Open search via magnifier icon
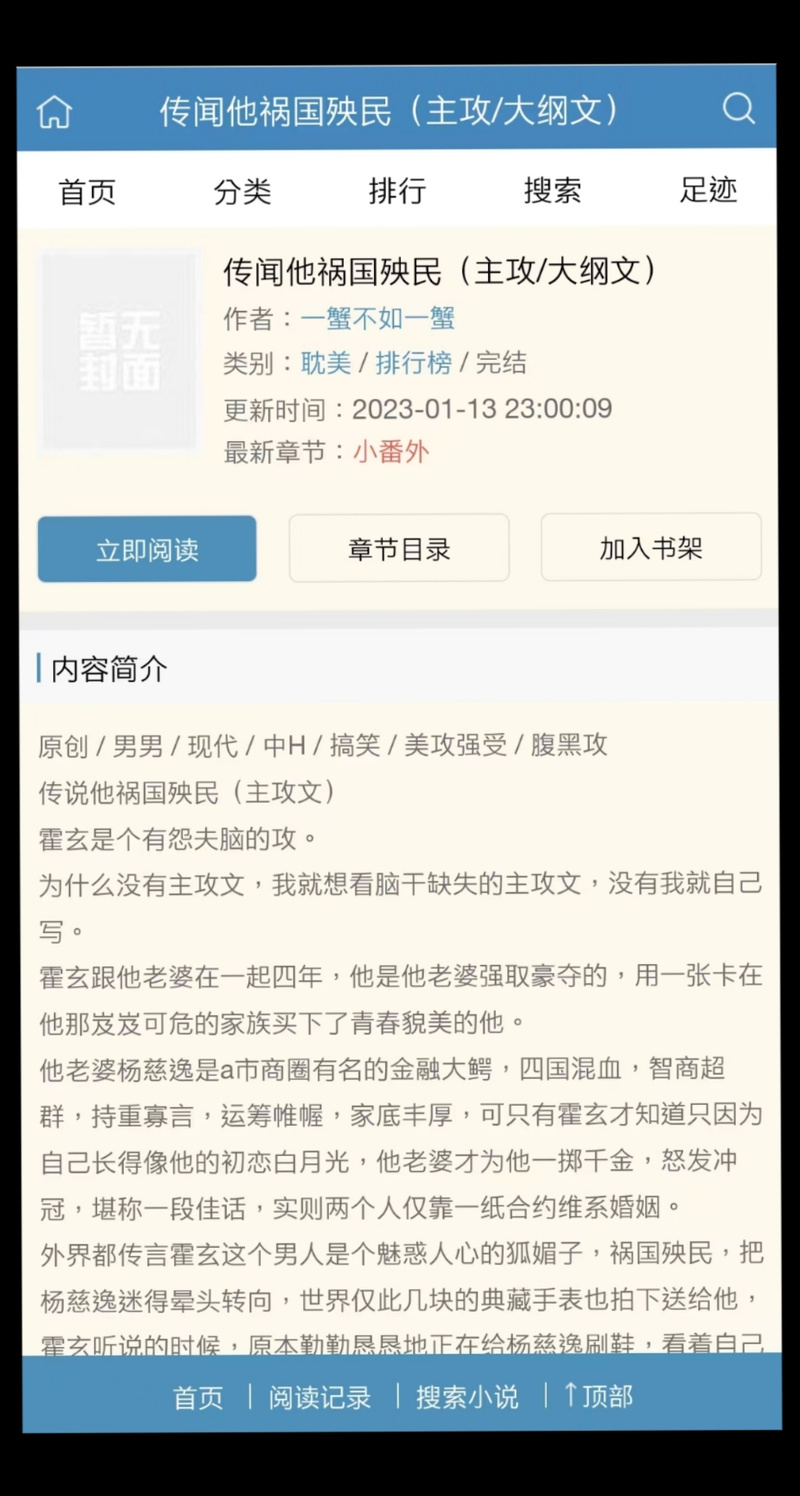Screen dimensions: 800x1496 coord(739,110)
